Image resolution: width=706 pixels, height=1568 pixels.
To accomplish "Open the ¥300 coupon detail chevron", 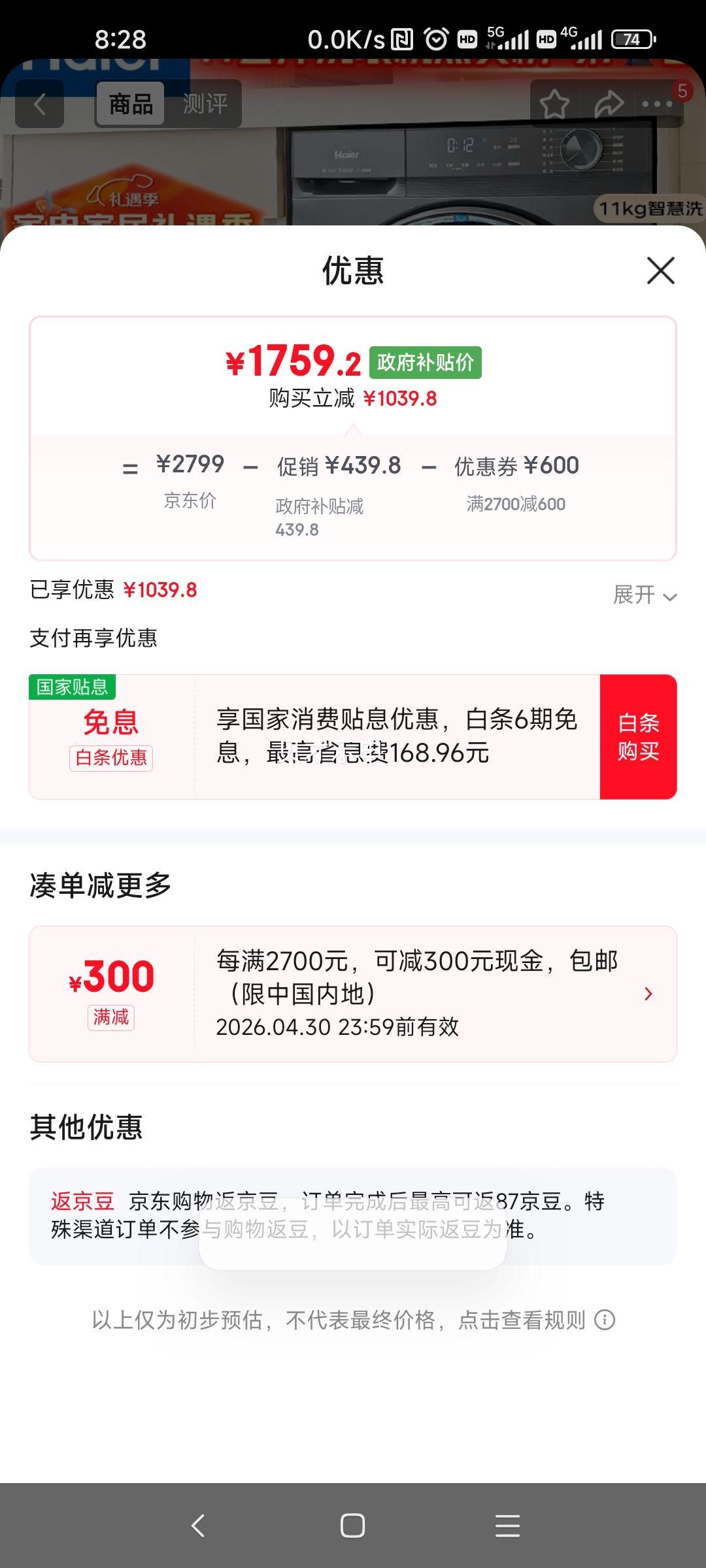I will click(x=648, y=994).
